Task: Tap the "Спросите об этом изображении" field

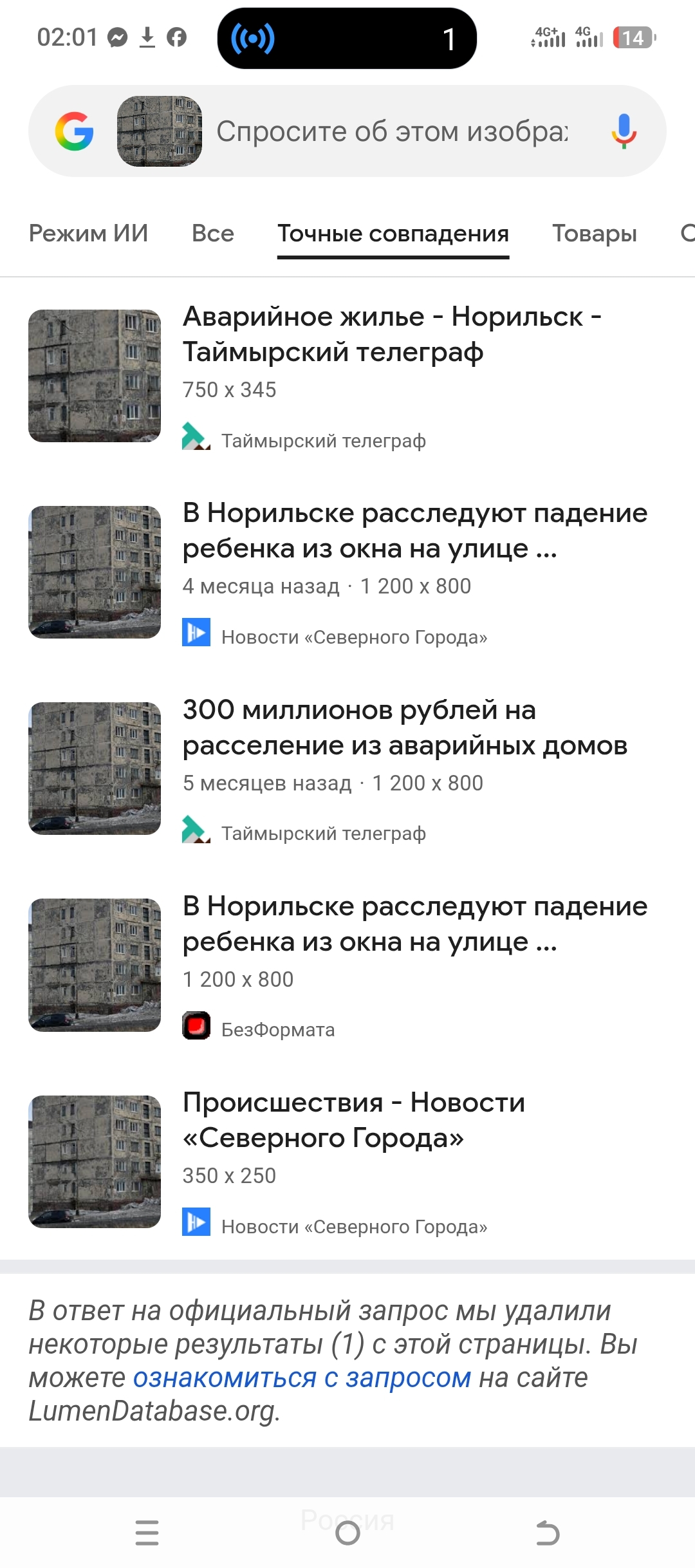Action: pos(393,131)
